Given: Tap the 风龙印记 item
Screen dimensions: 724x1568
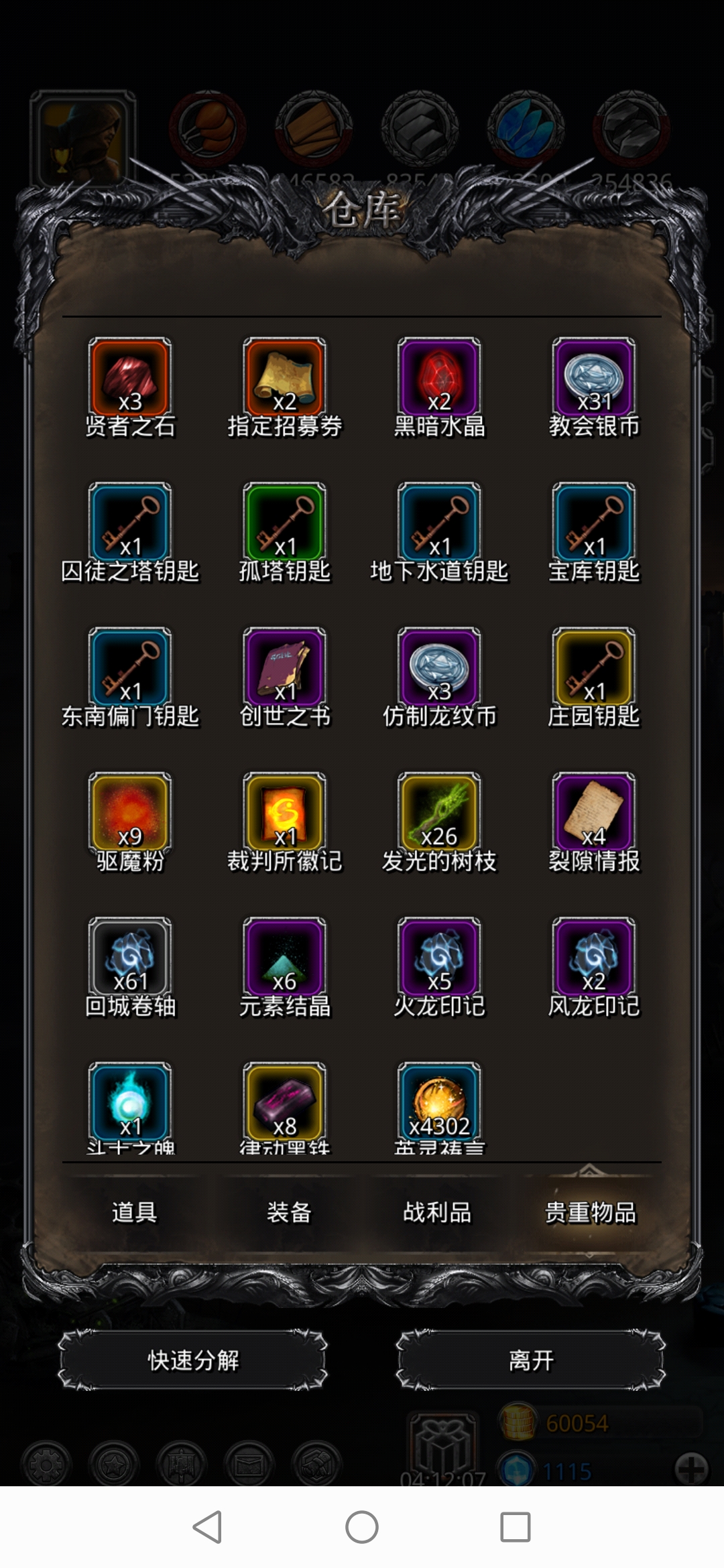Looking at the screenshot, I should click(x=594, y=957).
